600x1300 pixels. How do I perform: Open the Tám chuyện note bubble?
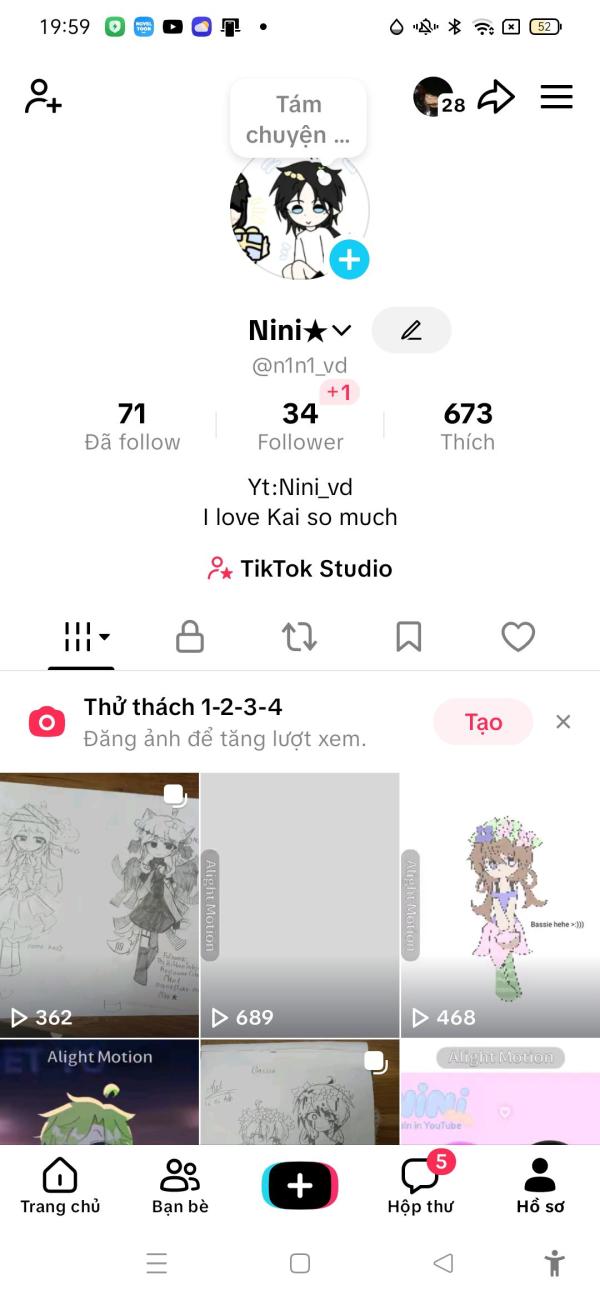pos(298,119)
